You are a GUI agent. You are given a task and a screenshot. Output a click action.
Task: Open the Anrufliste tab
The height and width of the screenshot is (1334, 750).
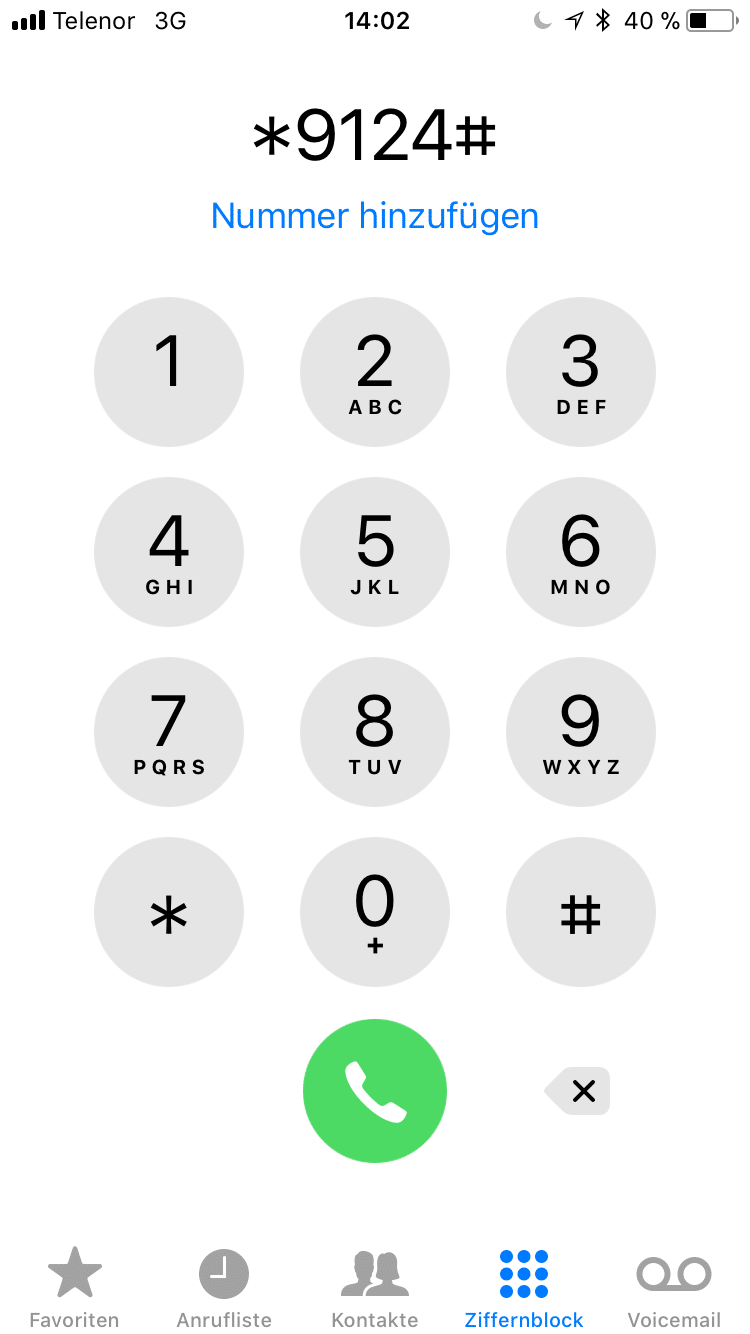(x=224, y=1288)
